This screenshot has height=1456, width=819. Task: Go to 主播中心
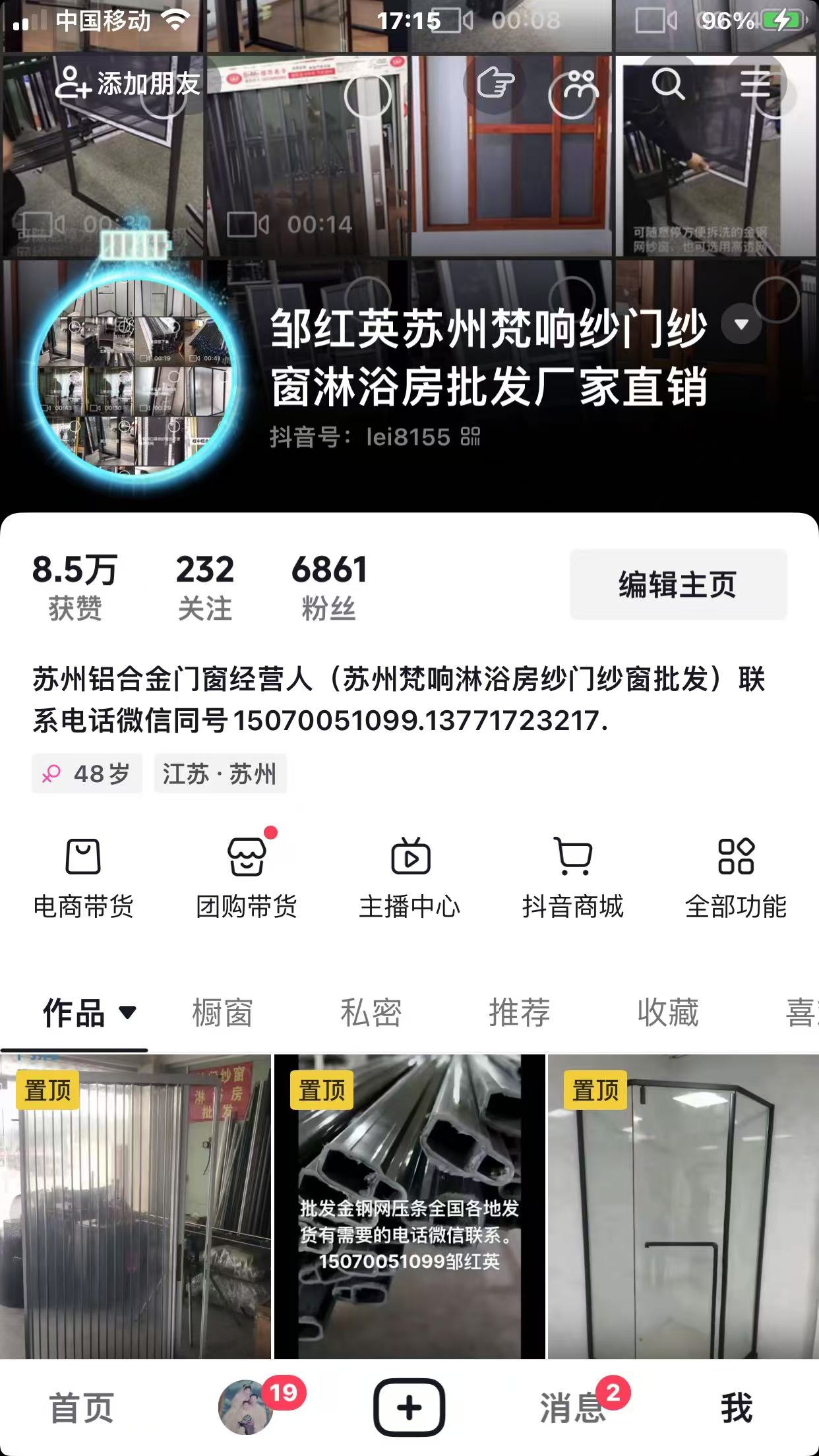click(x=409, y=879)
